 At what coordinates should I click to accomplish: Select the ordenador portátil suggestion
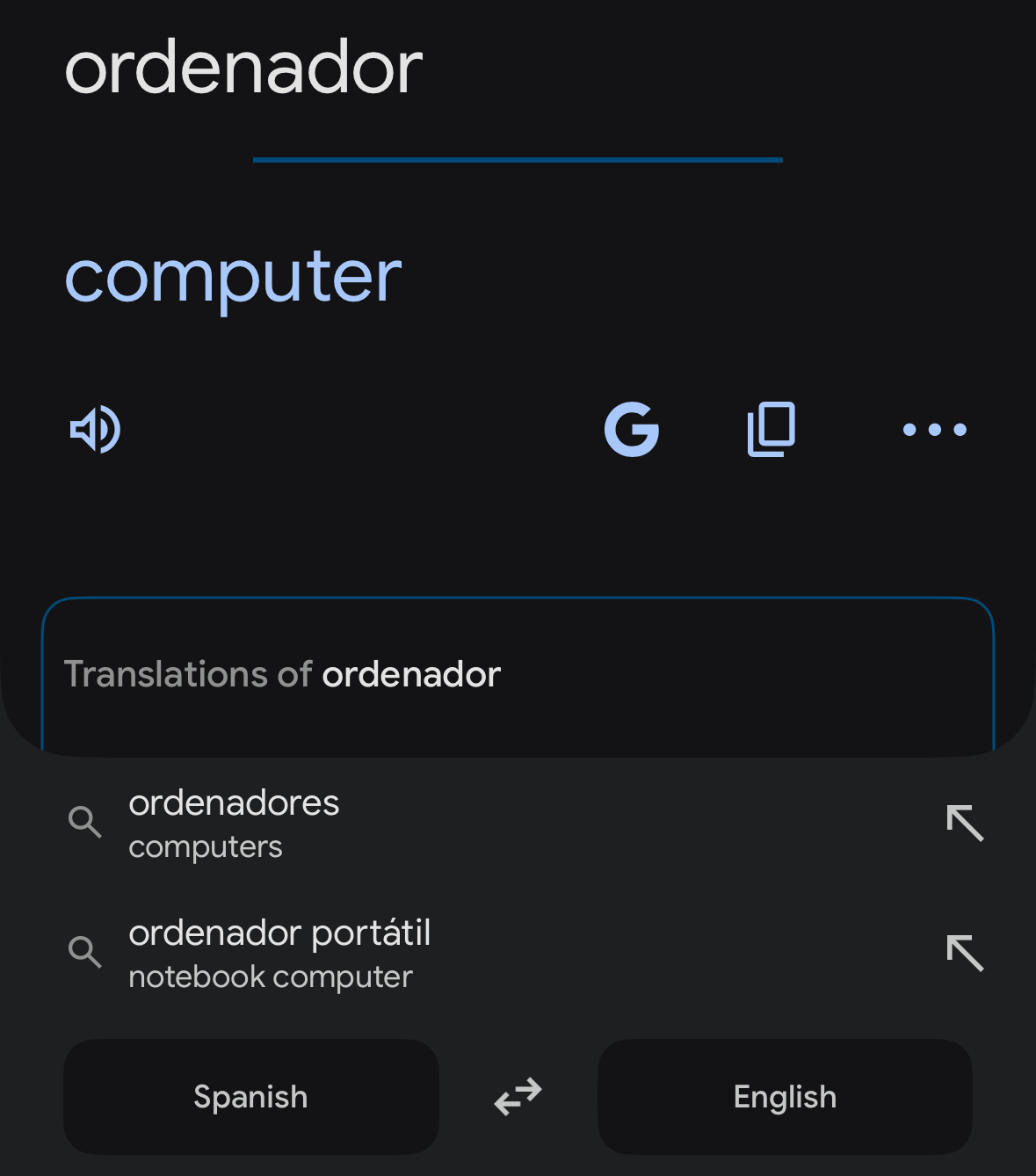pos(279,953)
